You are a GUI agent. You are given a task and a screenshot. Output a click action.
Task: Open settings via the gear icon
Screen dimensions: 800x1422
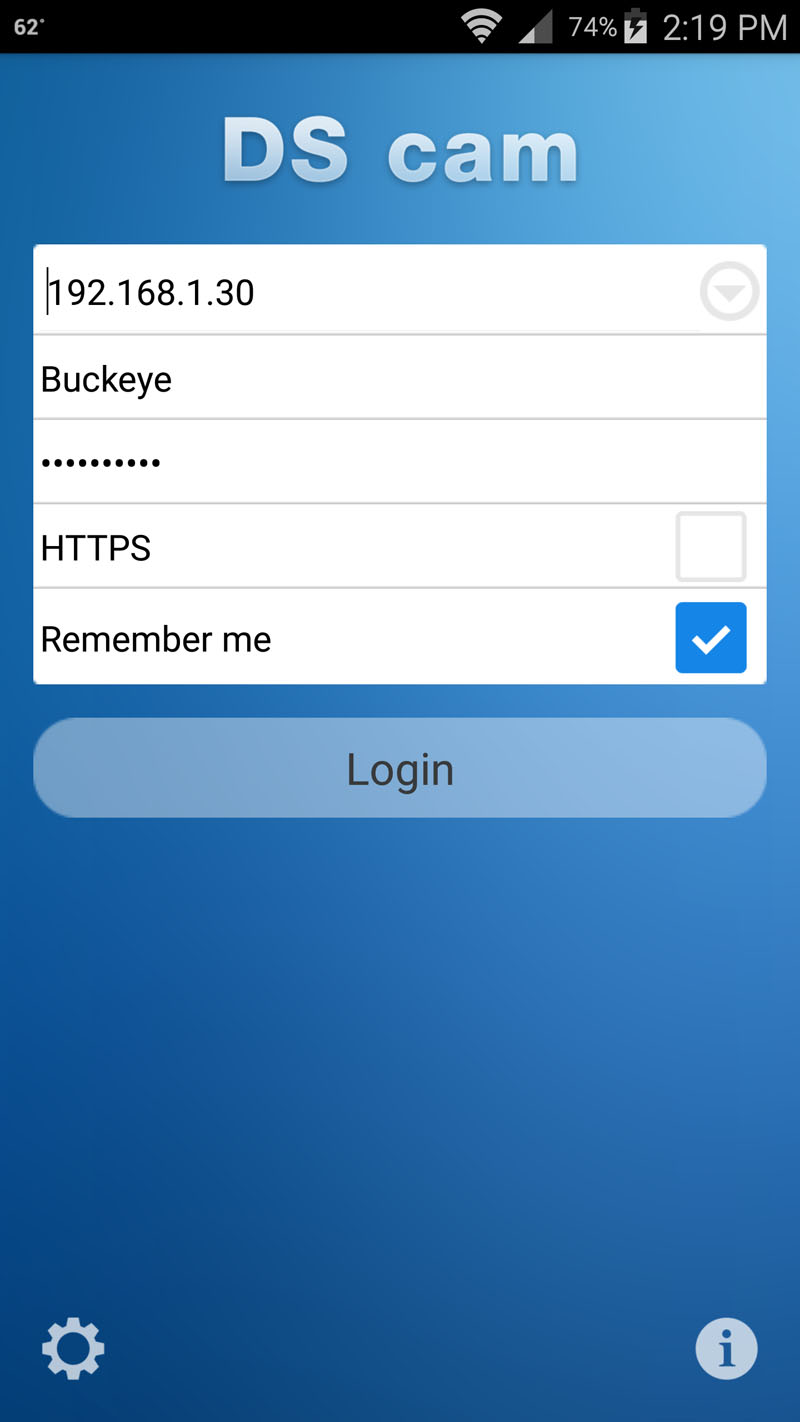pyautogui.click(x=73, y=1349)
